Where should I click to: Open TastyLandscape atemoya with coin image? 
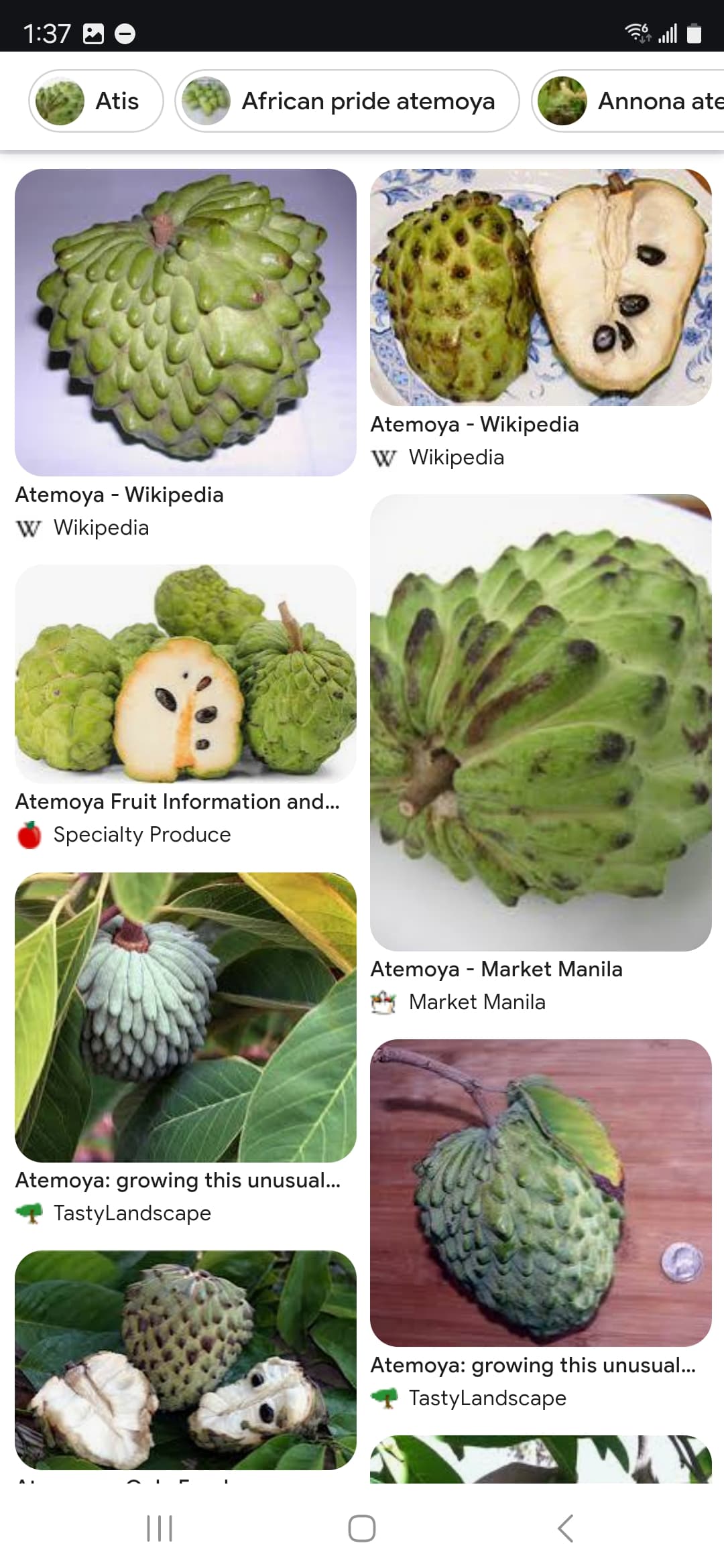point(540,1193)
